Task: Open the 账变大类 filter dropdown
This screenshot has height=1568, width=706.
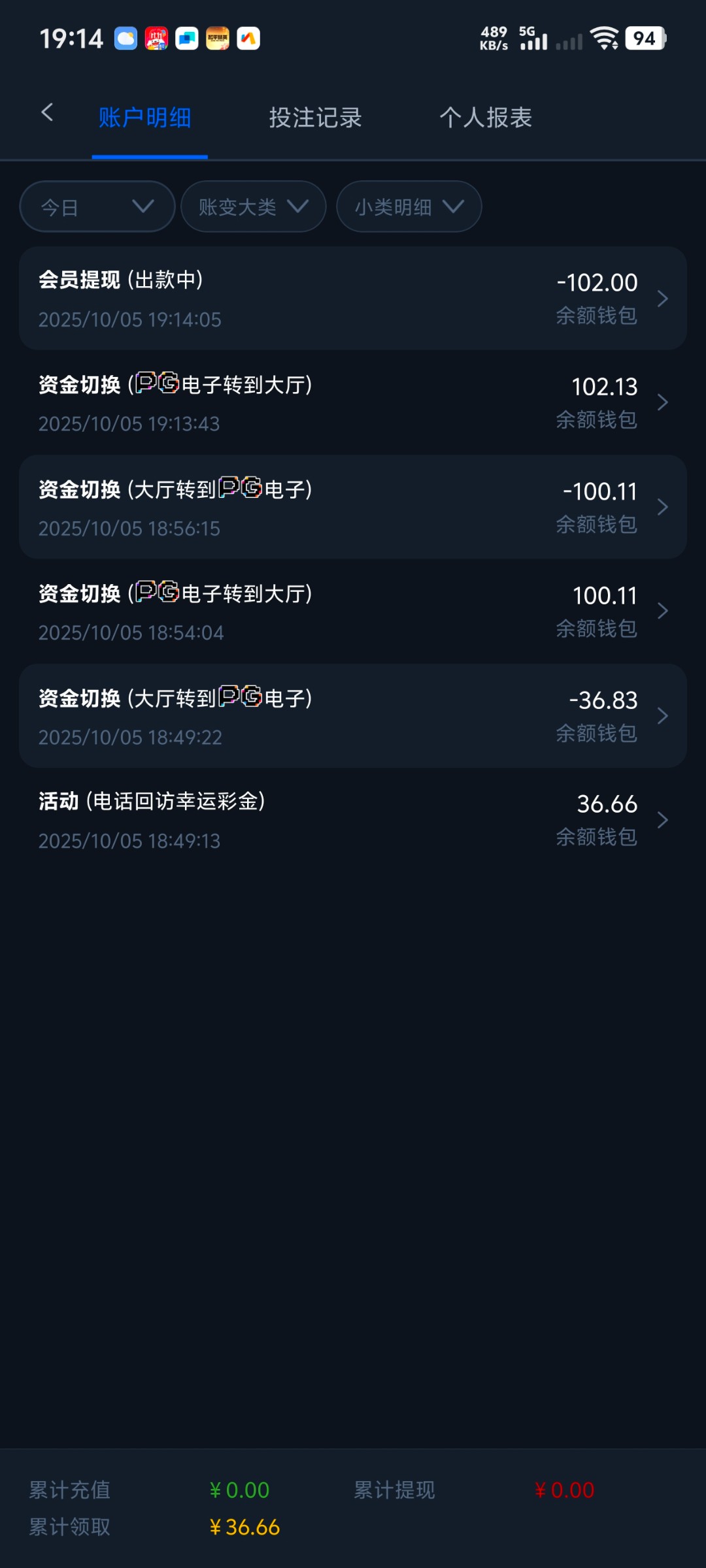Action: click(253, 207)
